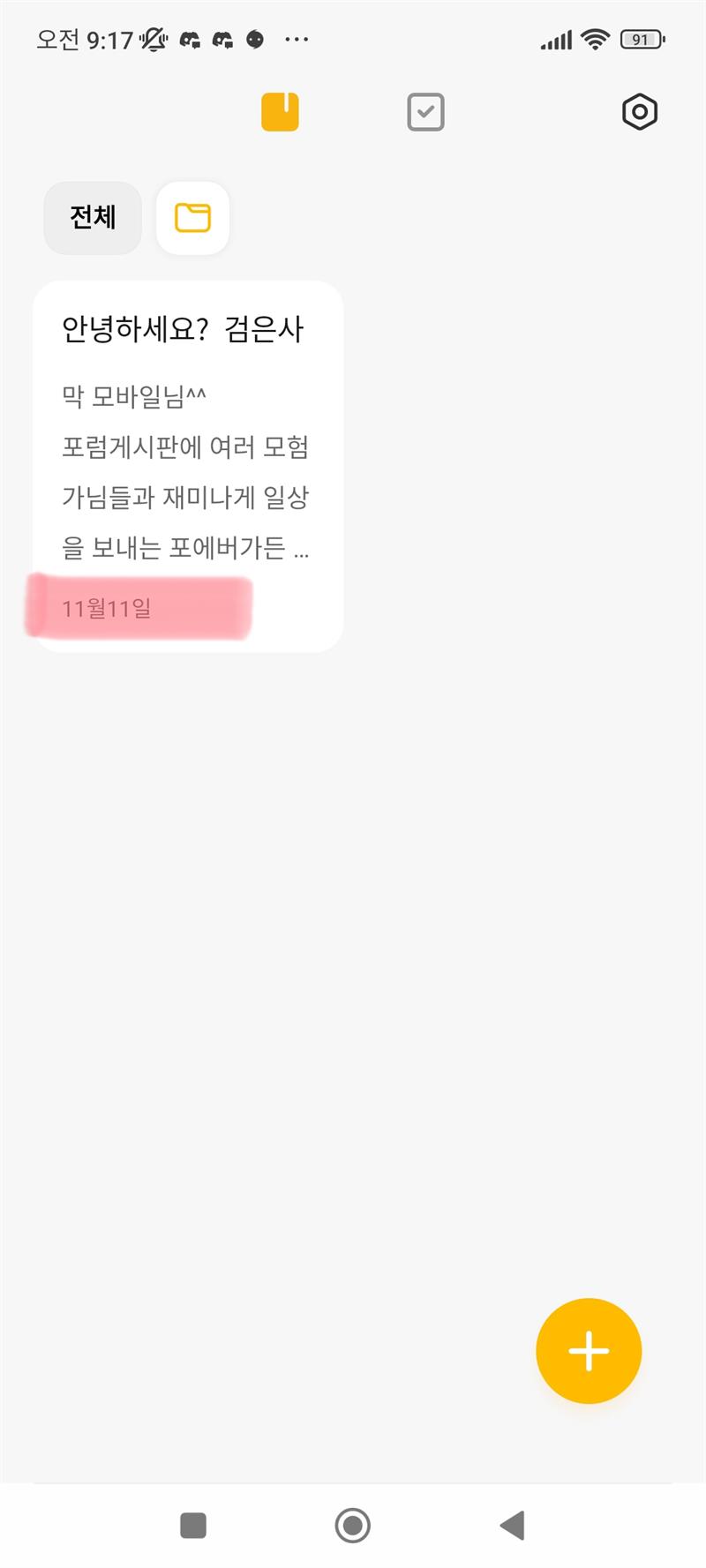This screenshot has width=706, height=1568.
Task: Switch to the notes tab
Action: coord(280,112)
